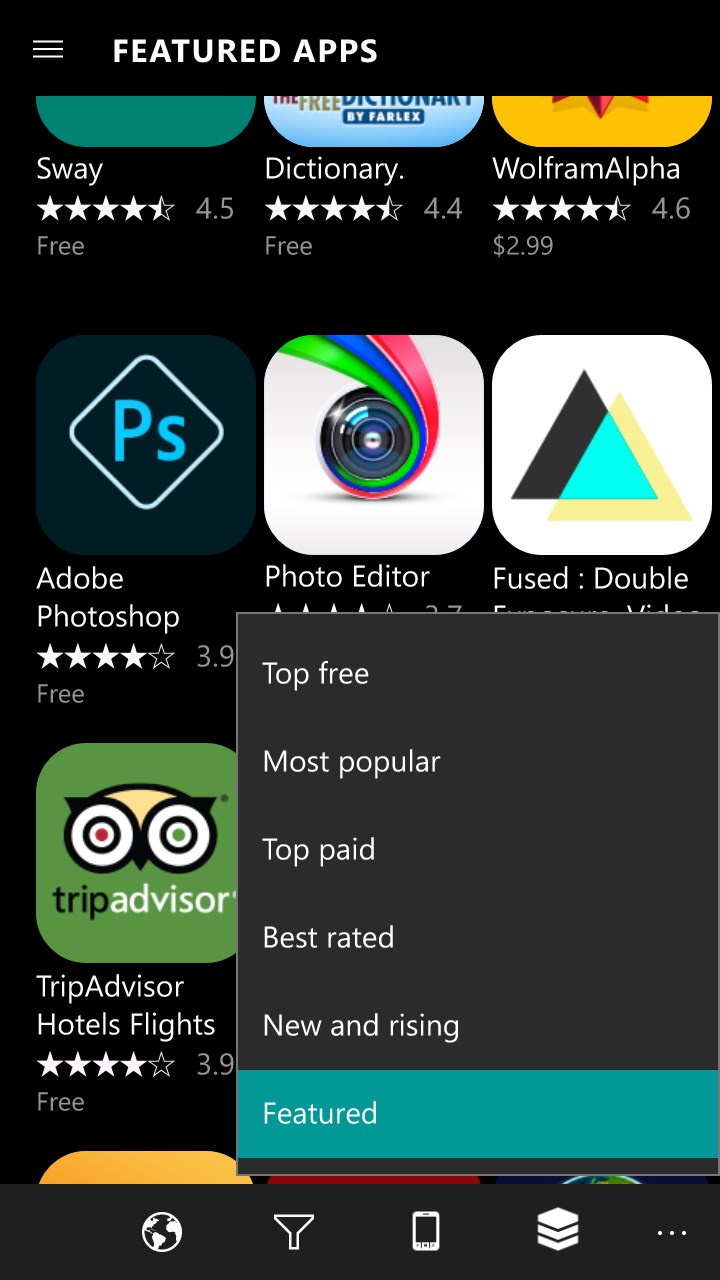The width and height of the screenshot is (720, 1280).
Task: Open the filter funnel icon
Action: point(294,1231)
